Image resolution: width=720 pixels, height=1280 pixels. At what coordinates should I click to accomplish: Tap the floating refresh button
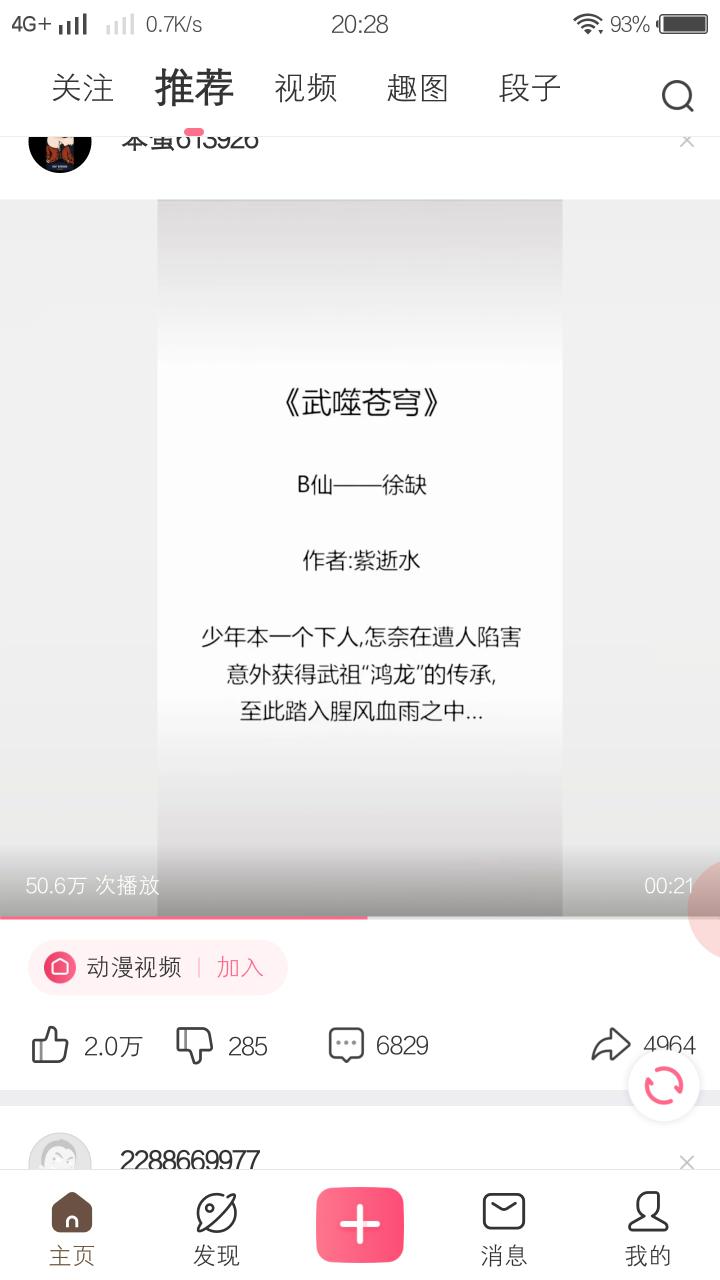664,1086
